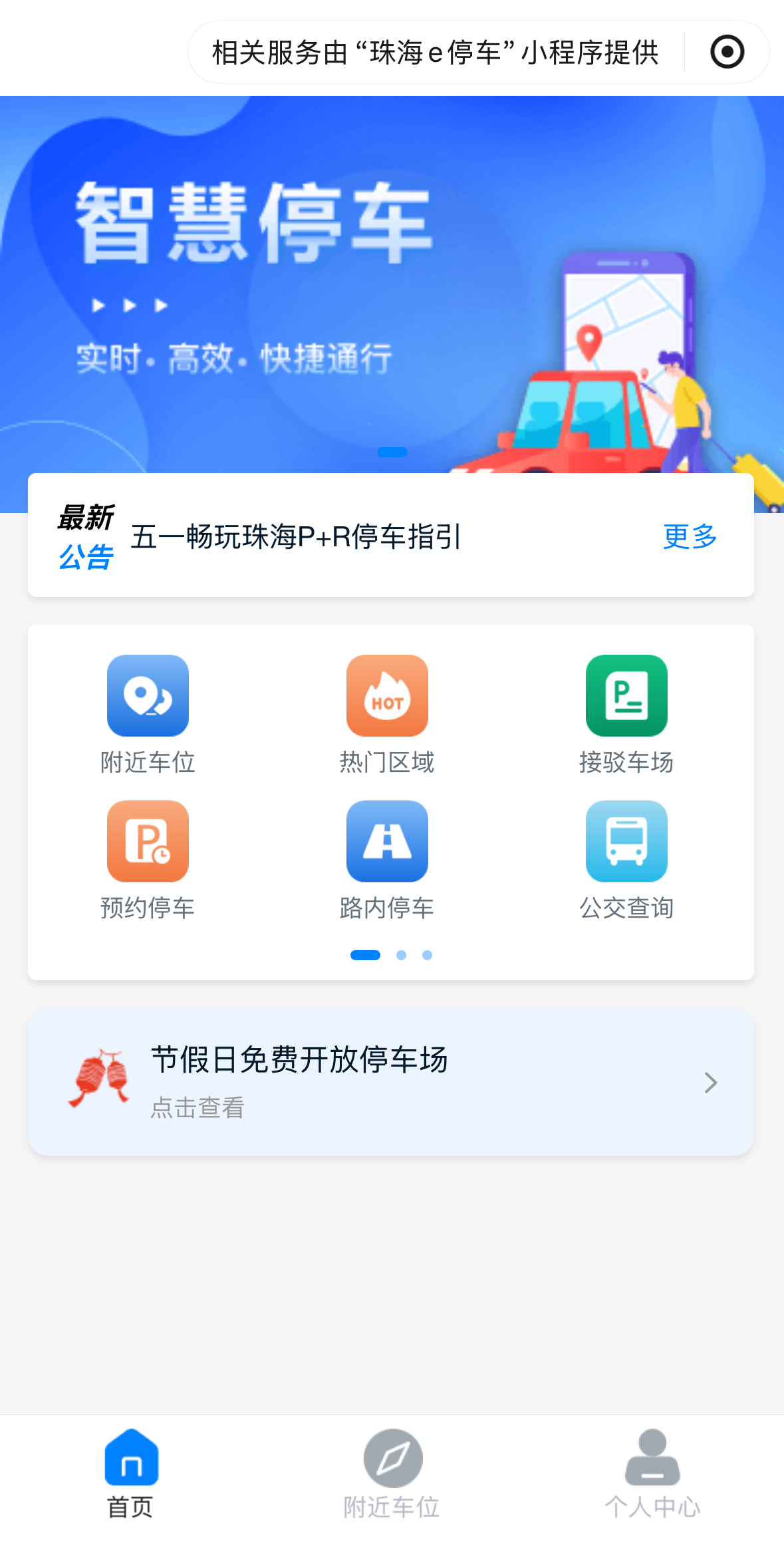Open 预约停车 reservation parking
Image resolution: width=784 pixels, height=1545 pixels.
(148, 859)
